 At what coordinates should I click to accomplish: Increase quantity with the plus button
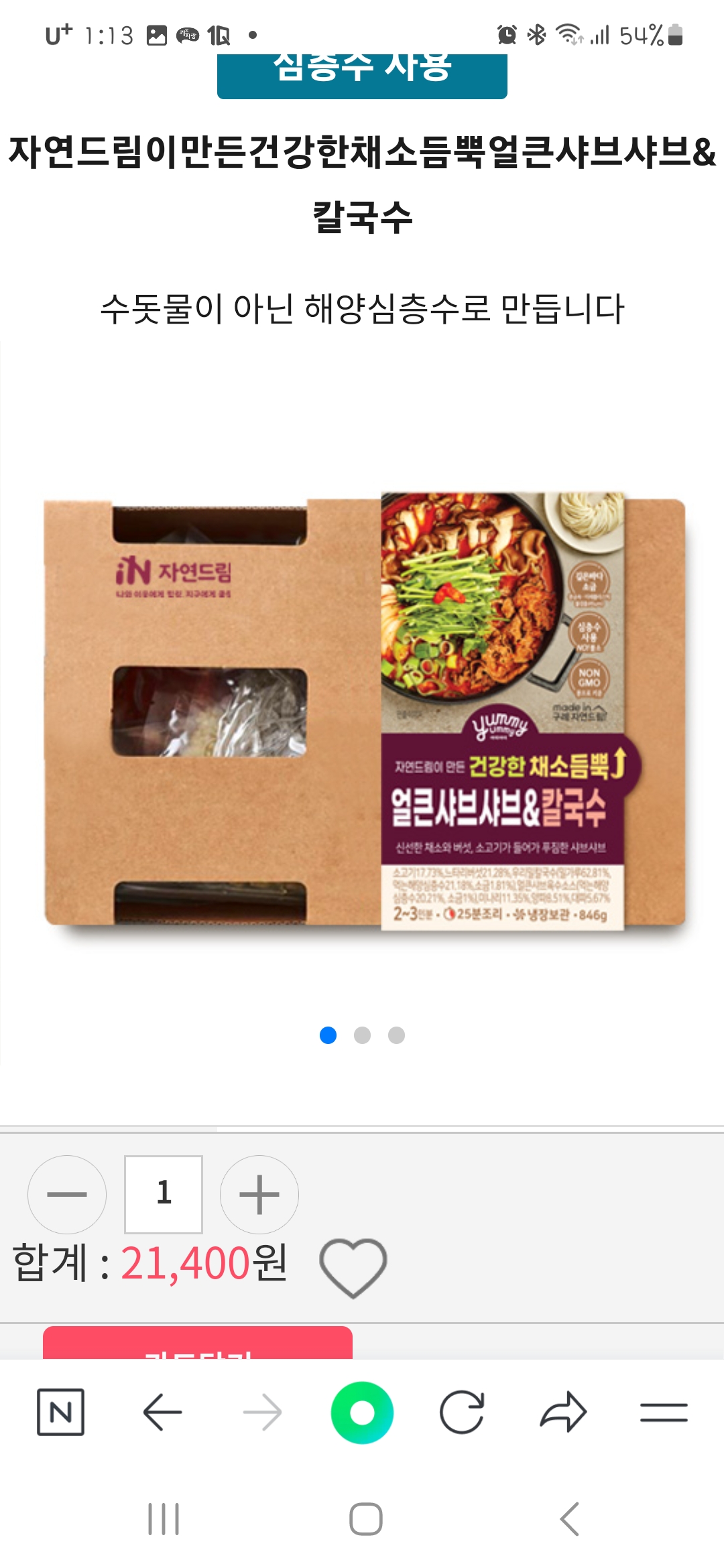point(259,1194)
